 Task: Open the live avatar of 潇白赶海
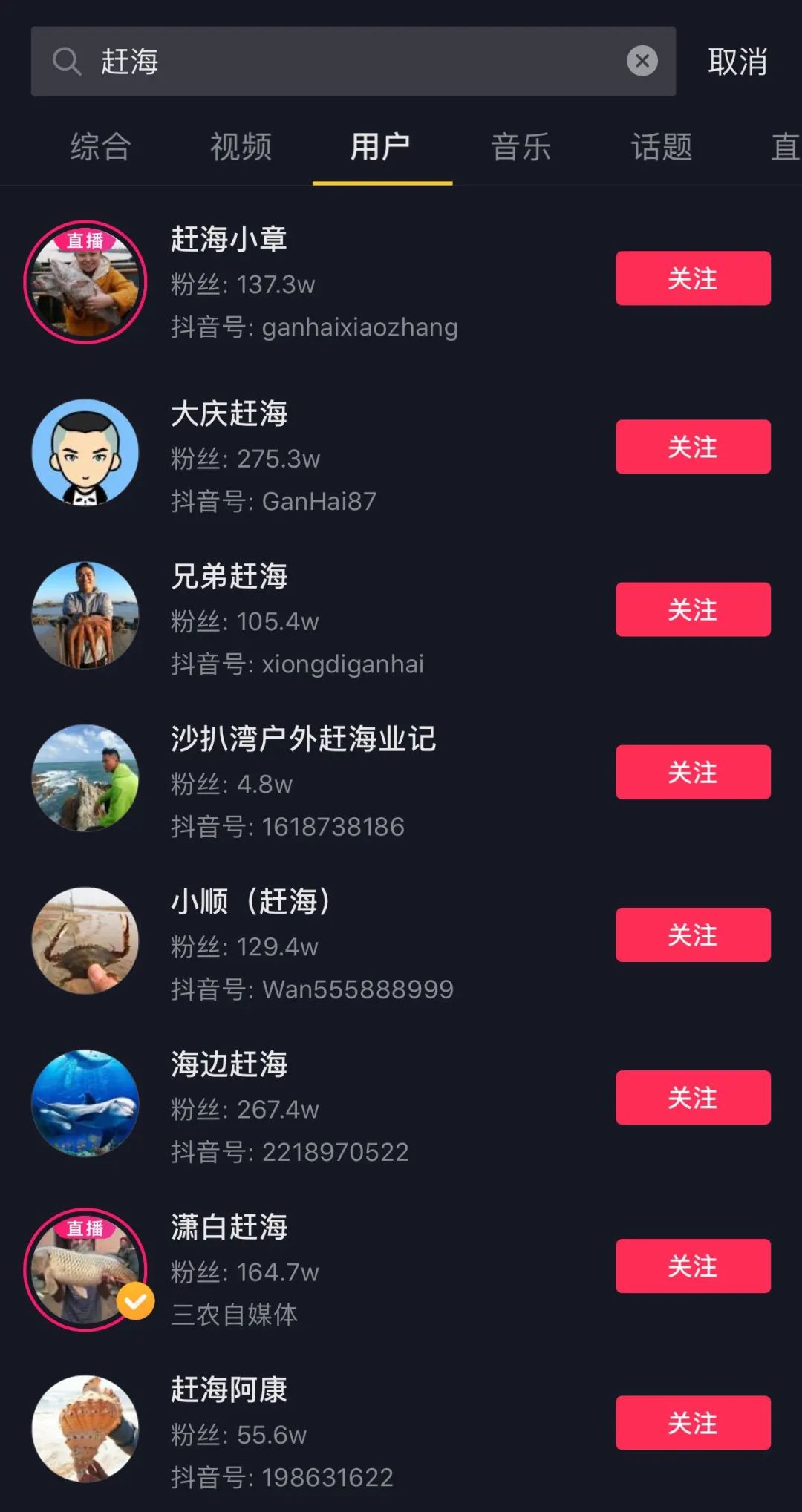click(x=85, y=1269)
